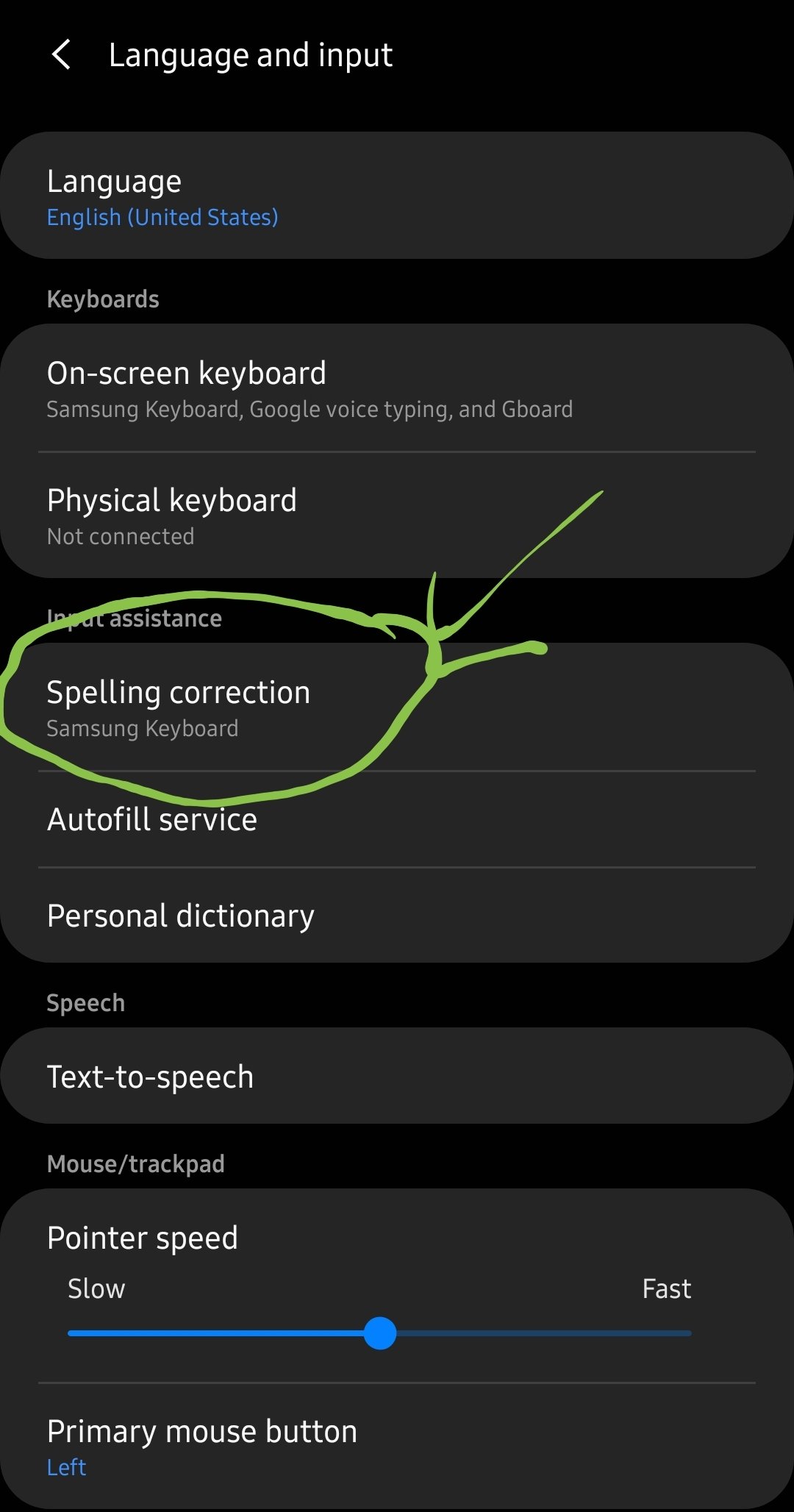Screen dimensions: 794x1512
Task: Open Spelling correction
Action: pos(397,707)
